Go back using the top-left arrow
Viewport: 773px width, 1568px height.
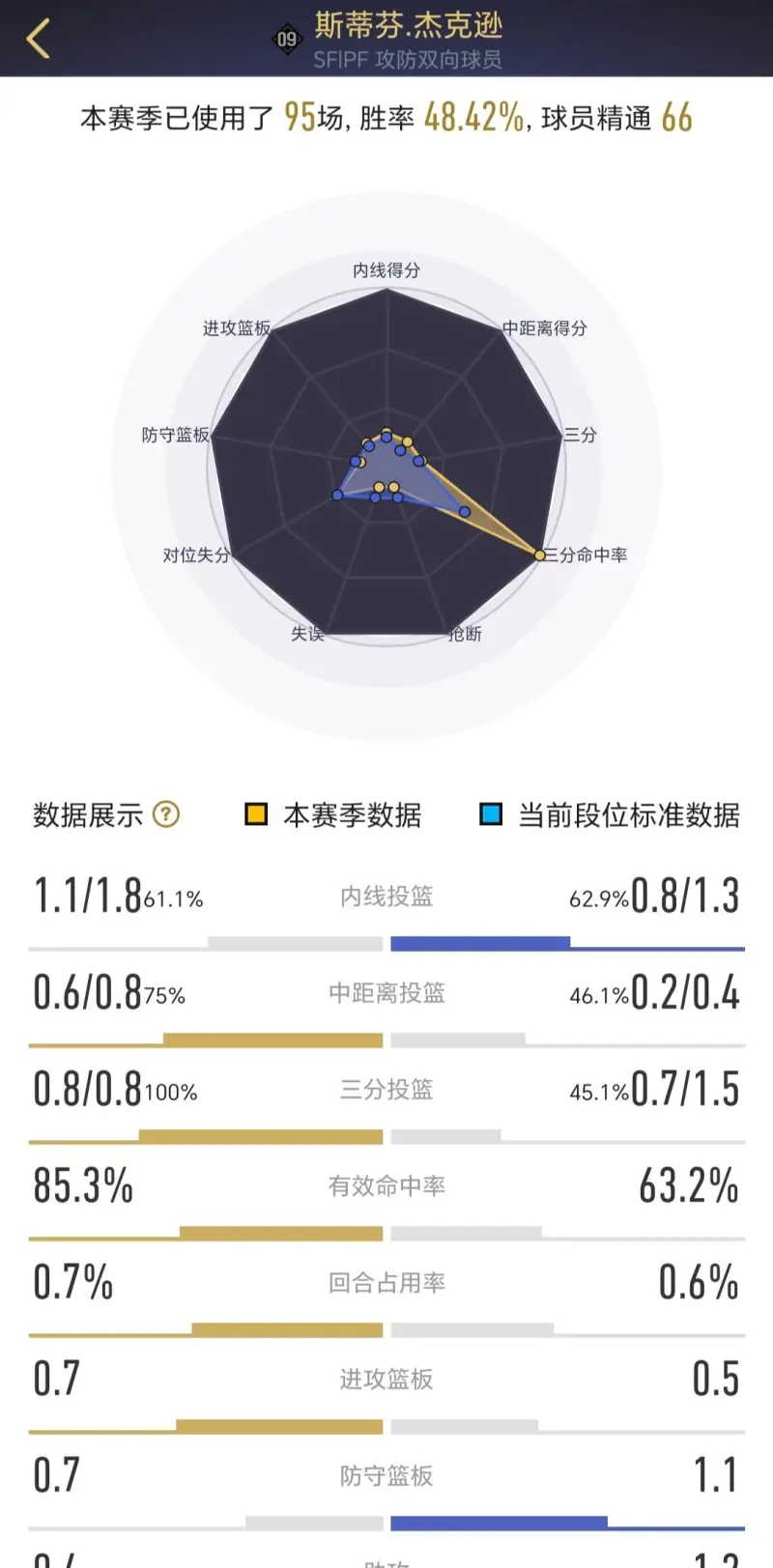(38, 40)
